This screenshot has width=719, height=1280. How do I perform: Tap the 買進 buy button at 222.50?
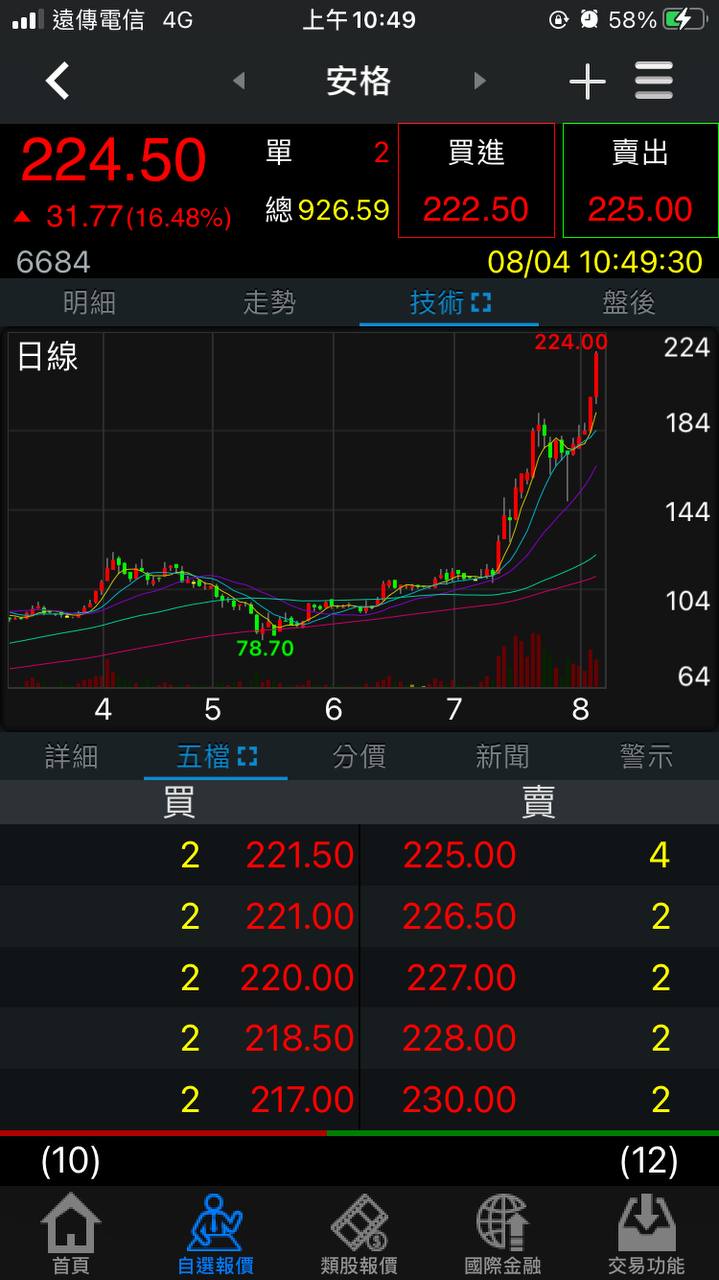click(476, 181)
